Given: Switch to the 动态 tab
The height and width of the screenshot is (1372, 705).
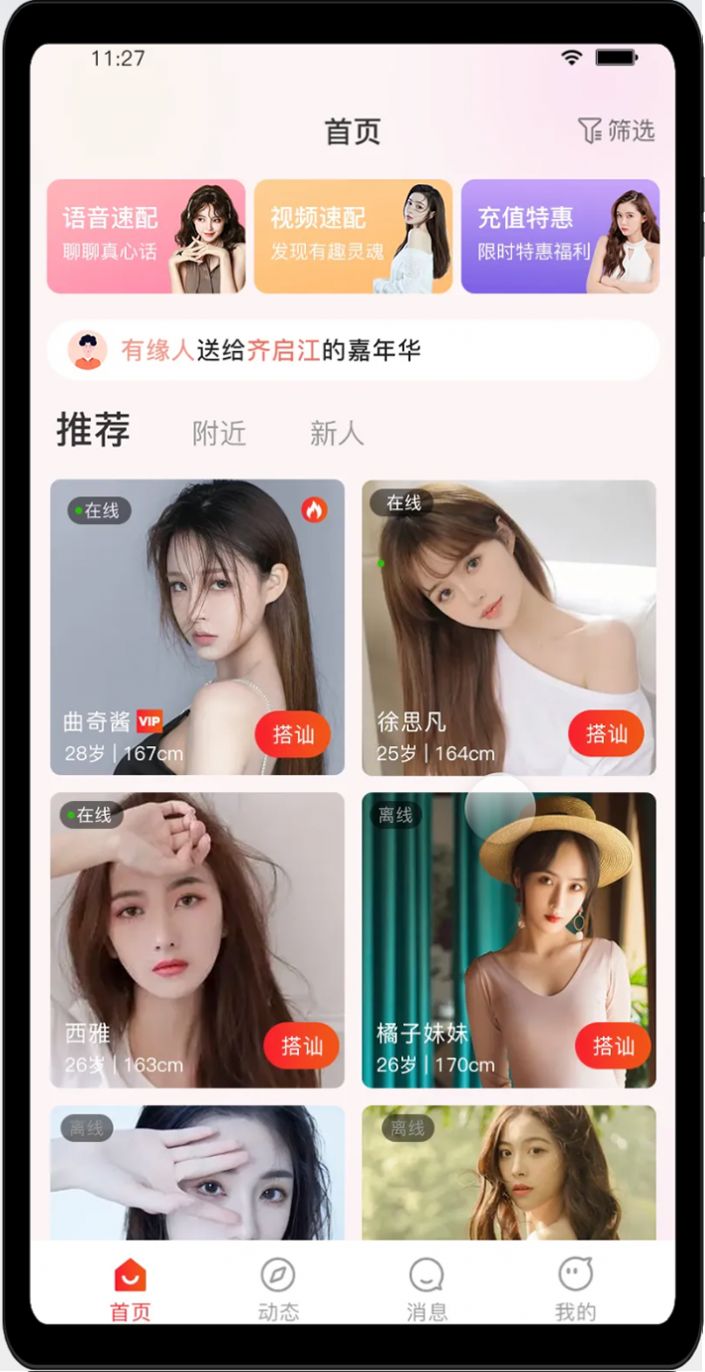Looking at the screenshot, I should tap(278, 1288).
